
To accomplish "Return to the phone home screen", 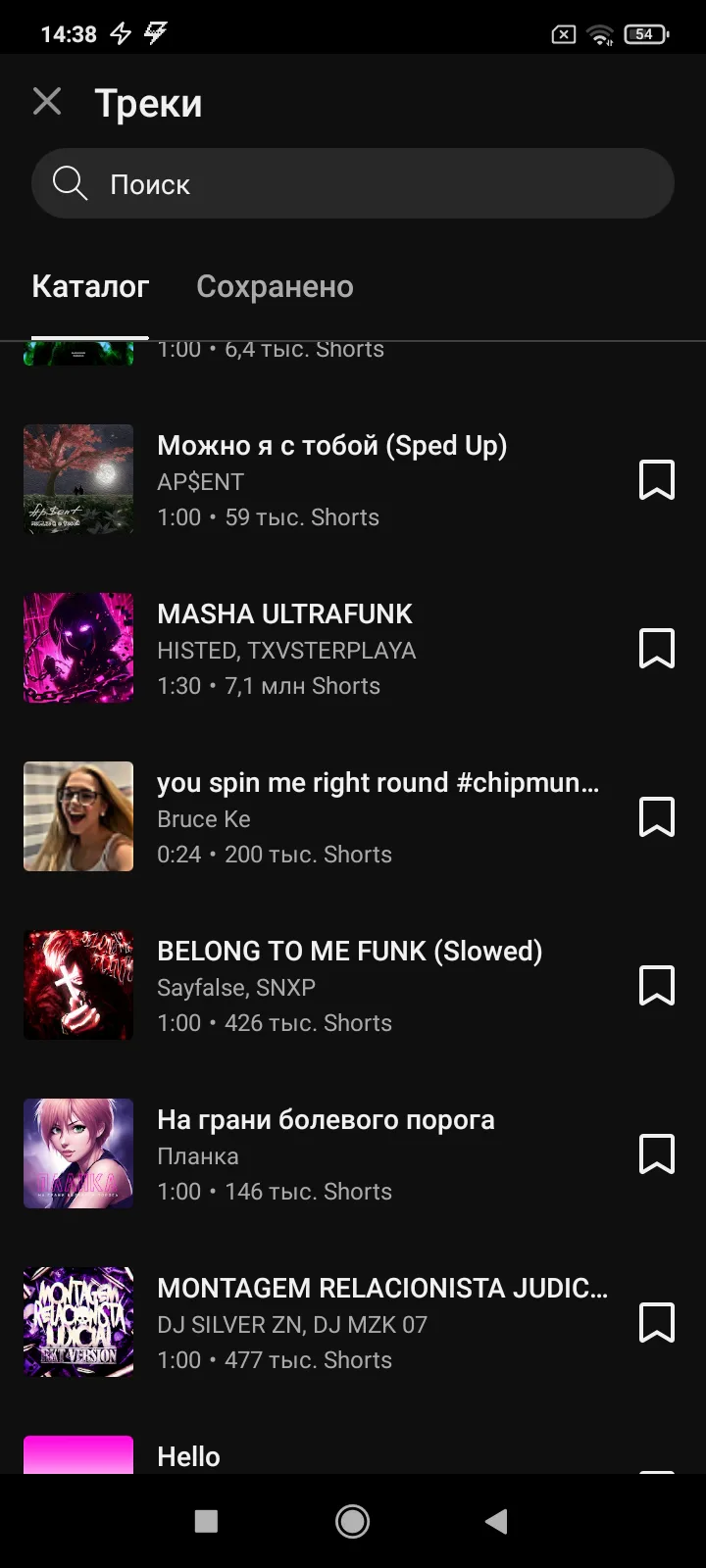I will coord(353,1521).
